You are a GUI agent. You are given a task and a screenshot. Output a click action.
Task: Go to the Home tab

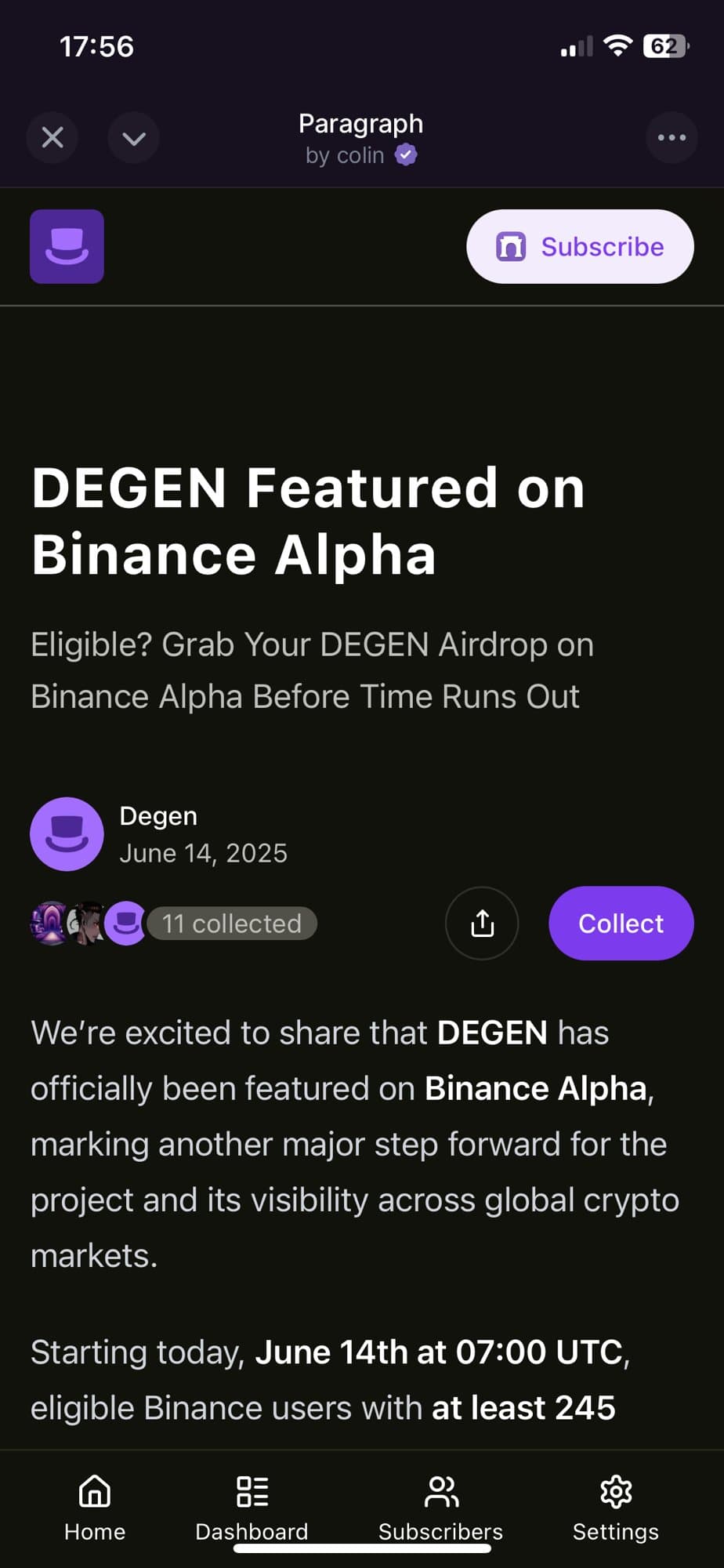[x=95, y=1507]
